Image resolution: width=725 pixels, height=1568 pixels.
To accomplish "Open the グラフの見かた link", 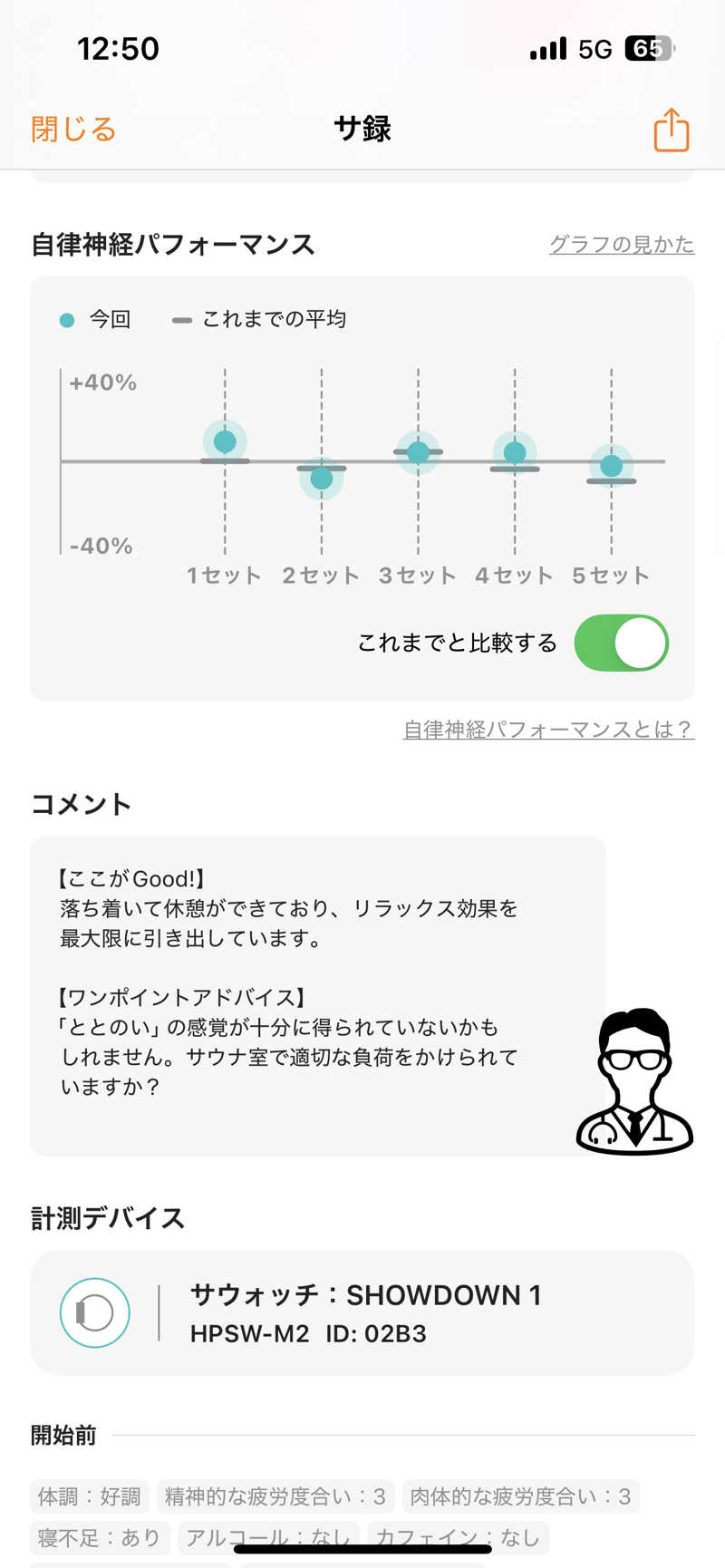I will click(621, 245).
